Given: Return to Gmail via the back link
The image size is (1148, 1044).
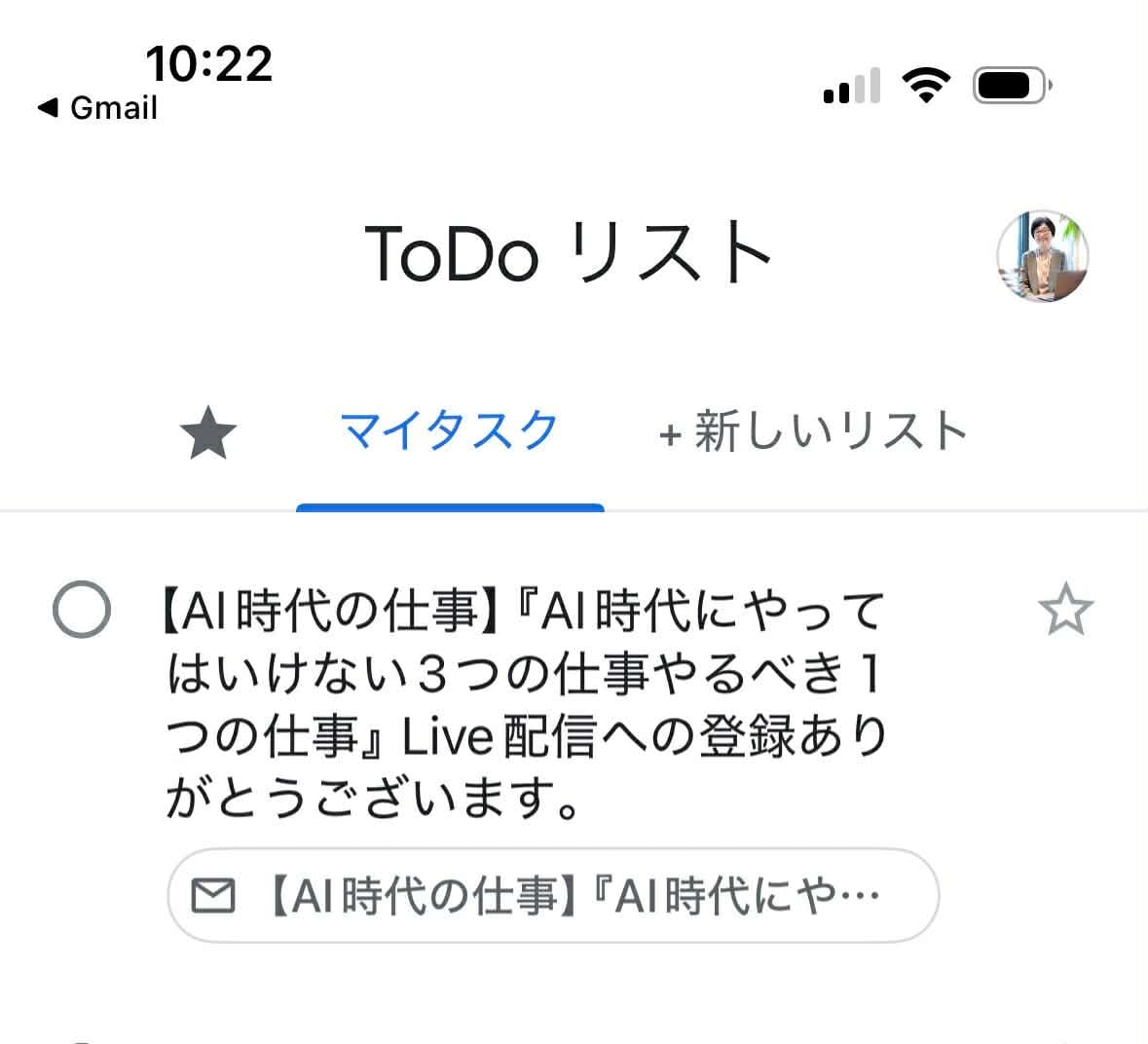Looking at the screenshot, I should coord(97,107).
